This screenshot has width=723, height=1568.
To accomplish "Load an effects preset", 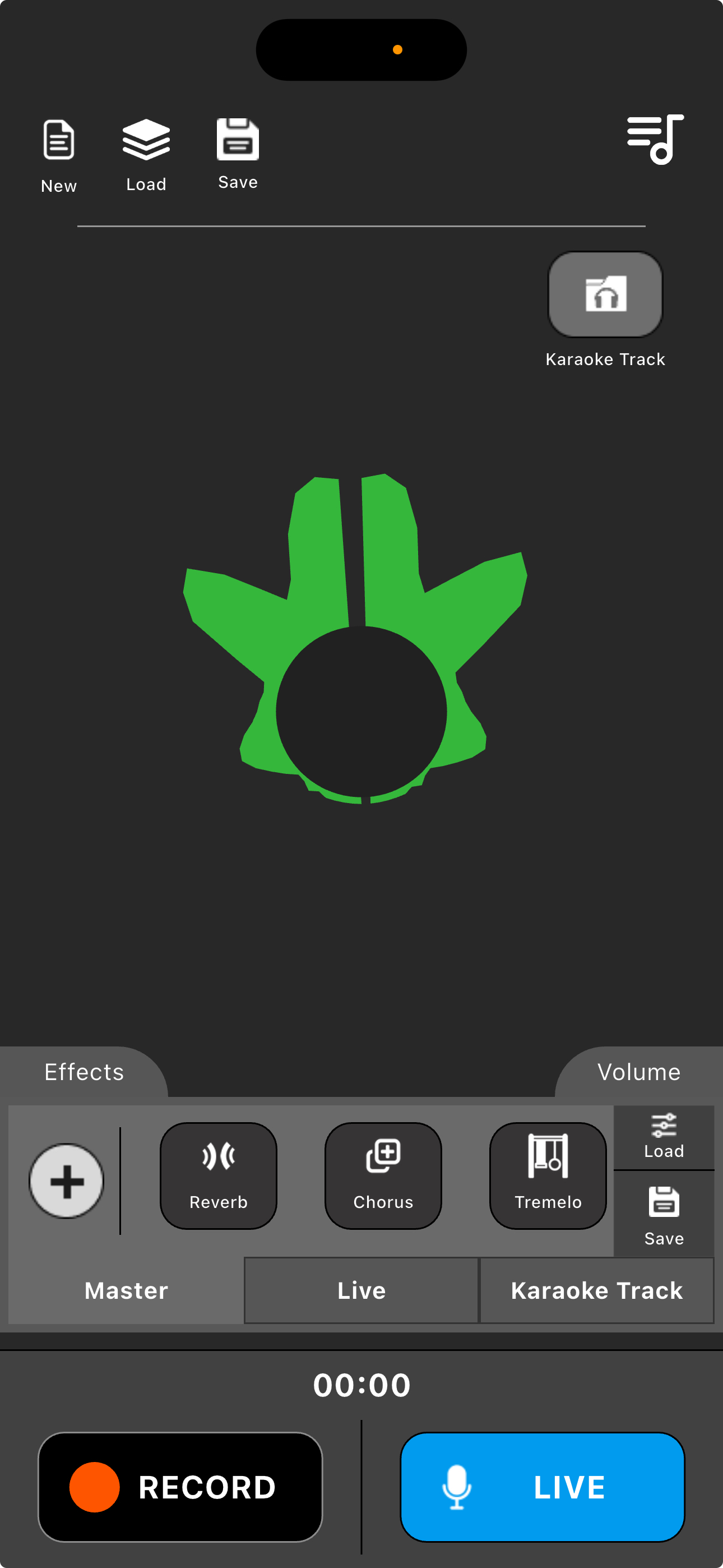I will click(664, 1136).
